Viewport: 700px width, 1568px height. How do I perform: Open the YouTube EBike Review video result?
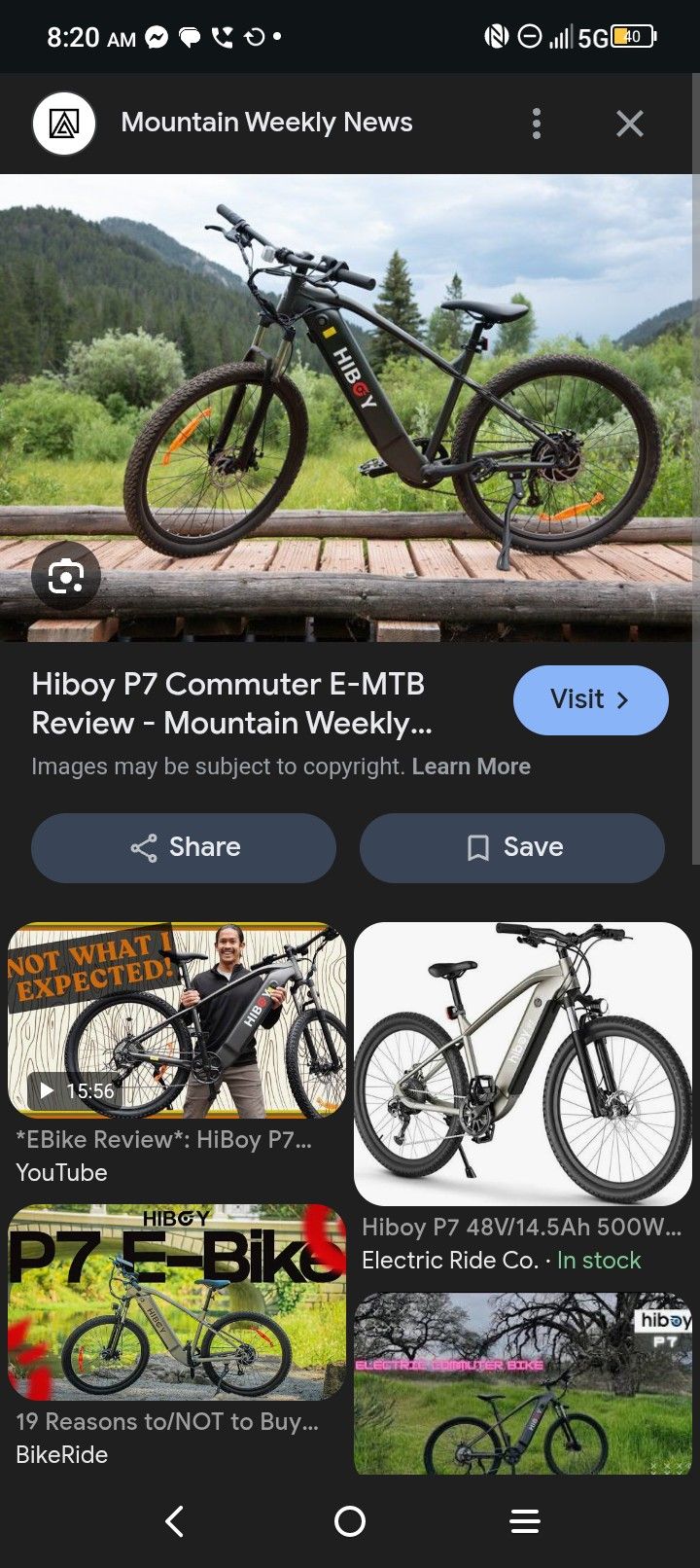pos(176,1021)
